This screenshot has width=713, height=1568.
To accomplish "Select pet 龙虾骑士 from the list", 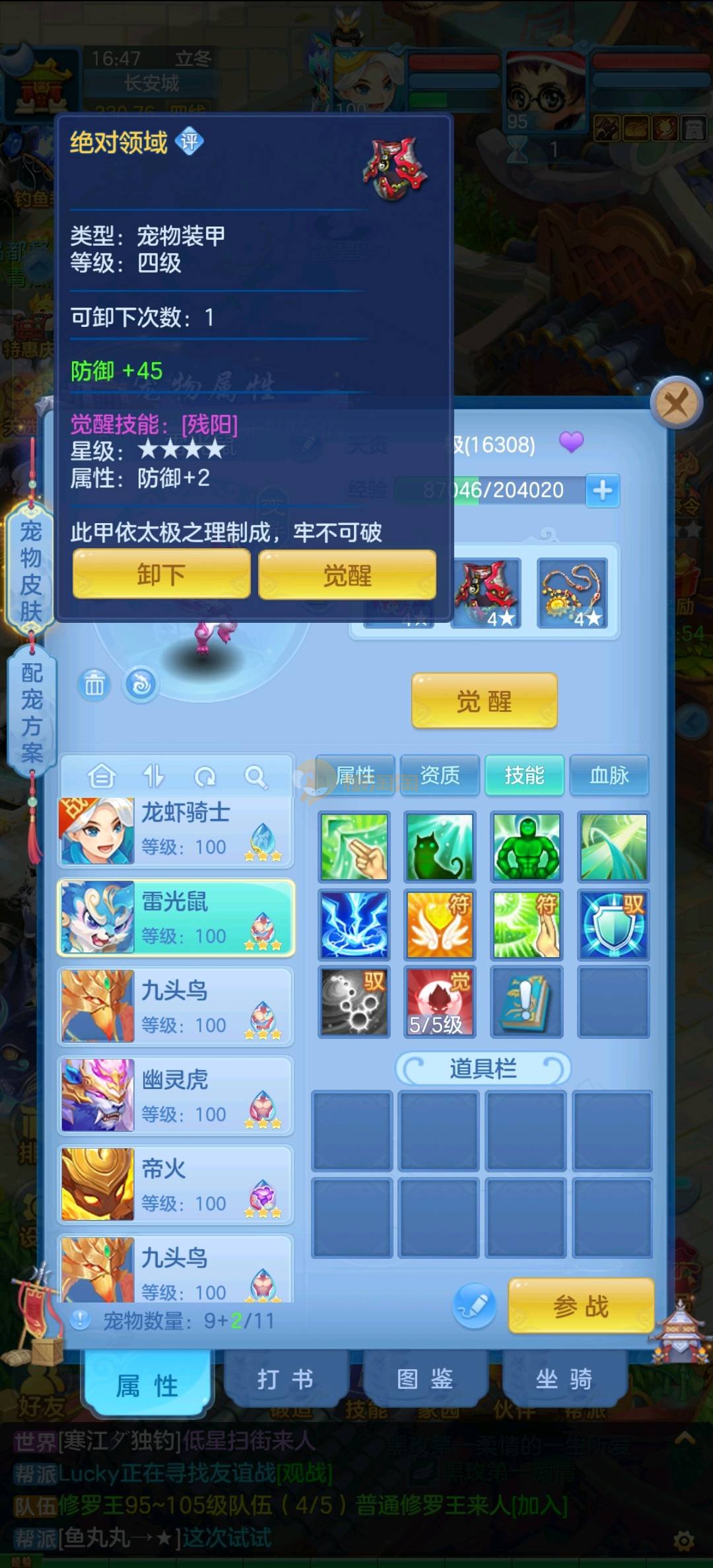I will [x=176, y=831].
